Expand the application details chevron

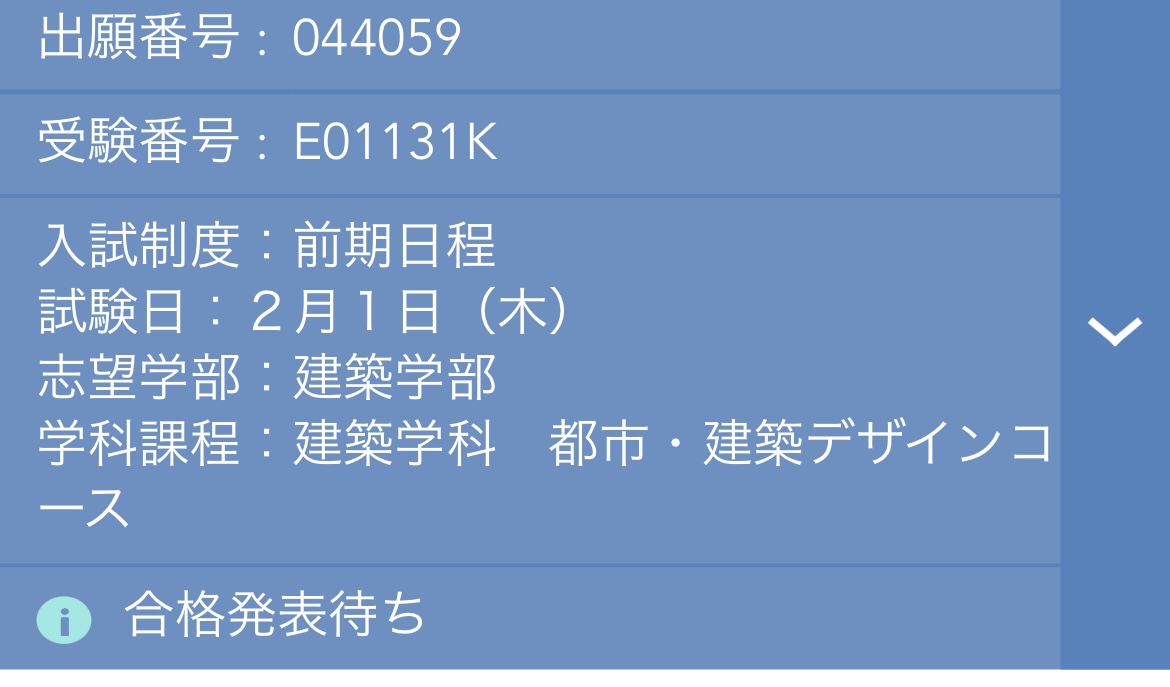coord(1114,333)
